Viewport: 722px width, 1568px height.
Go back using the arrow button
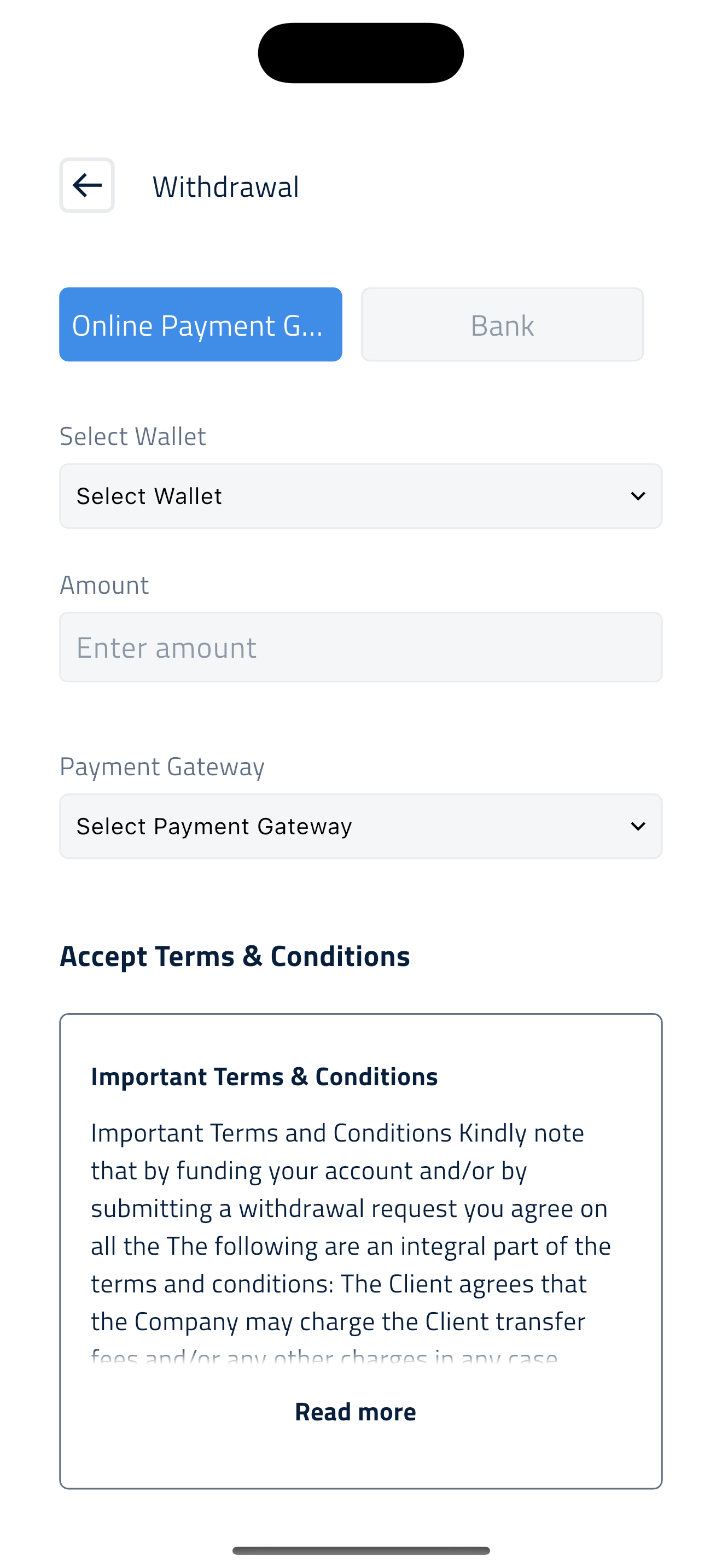click(x=87, y=185)
